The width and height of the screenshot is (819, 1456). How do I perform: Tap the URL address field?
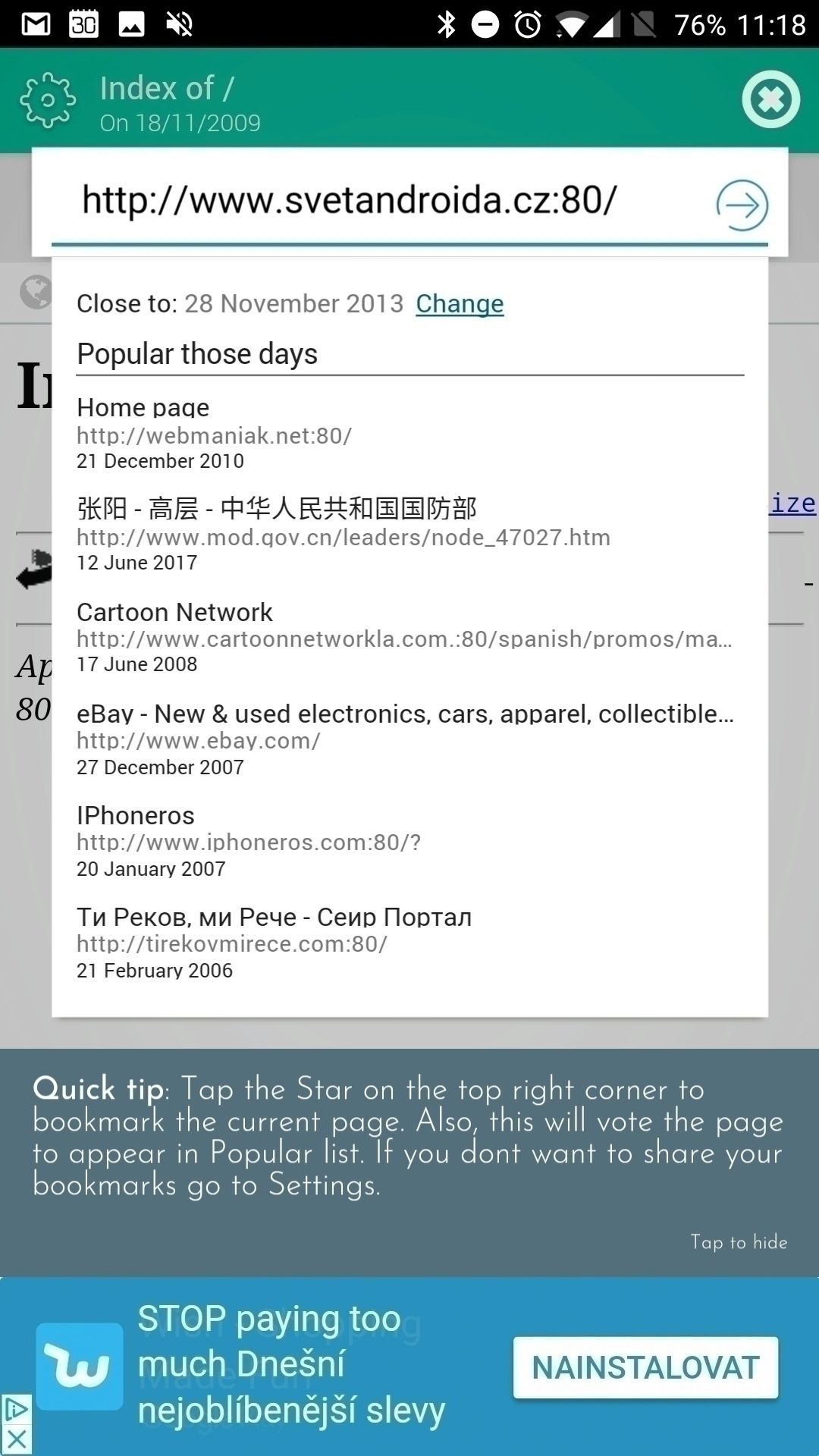[379, 201]
